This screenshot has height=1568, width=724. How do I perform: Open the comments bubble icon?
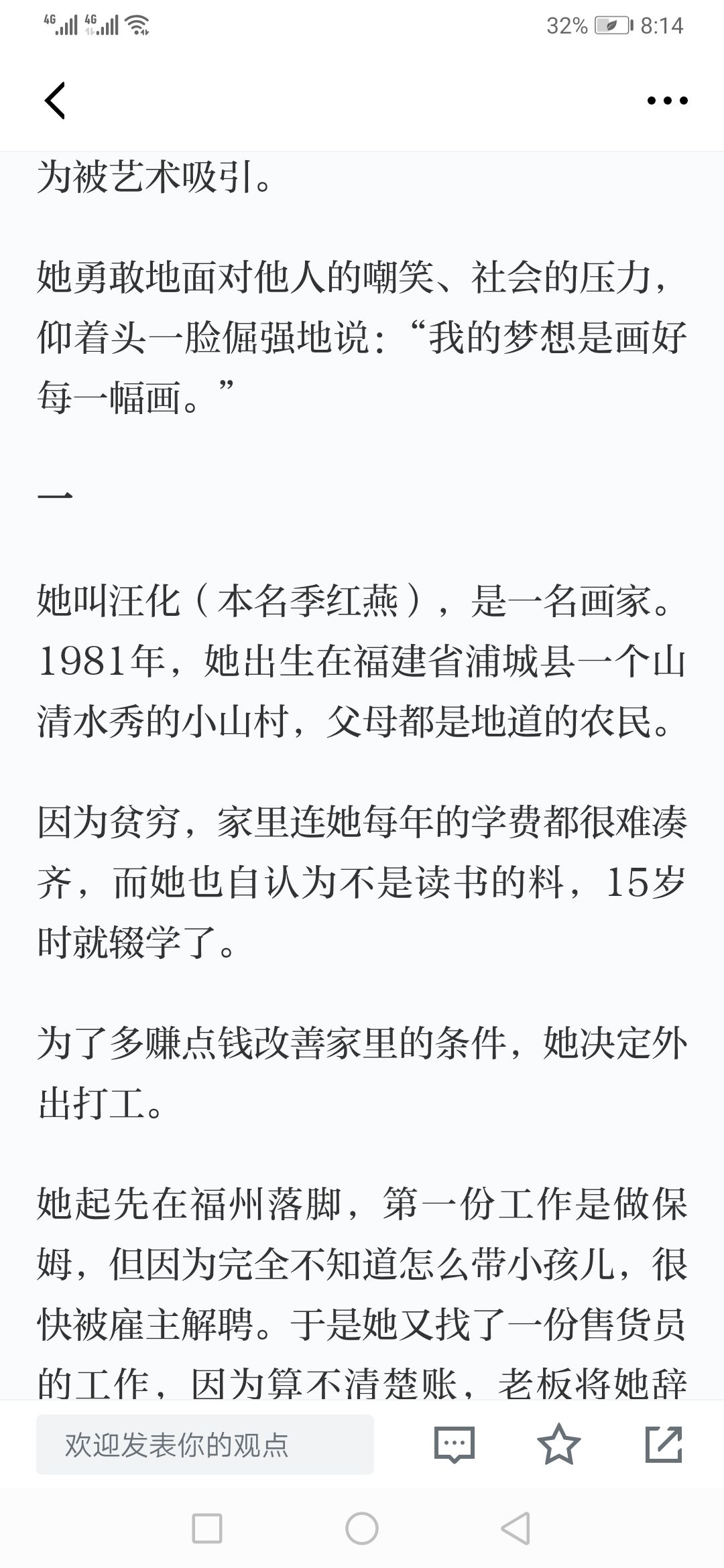455,1444
